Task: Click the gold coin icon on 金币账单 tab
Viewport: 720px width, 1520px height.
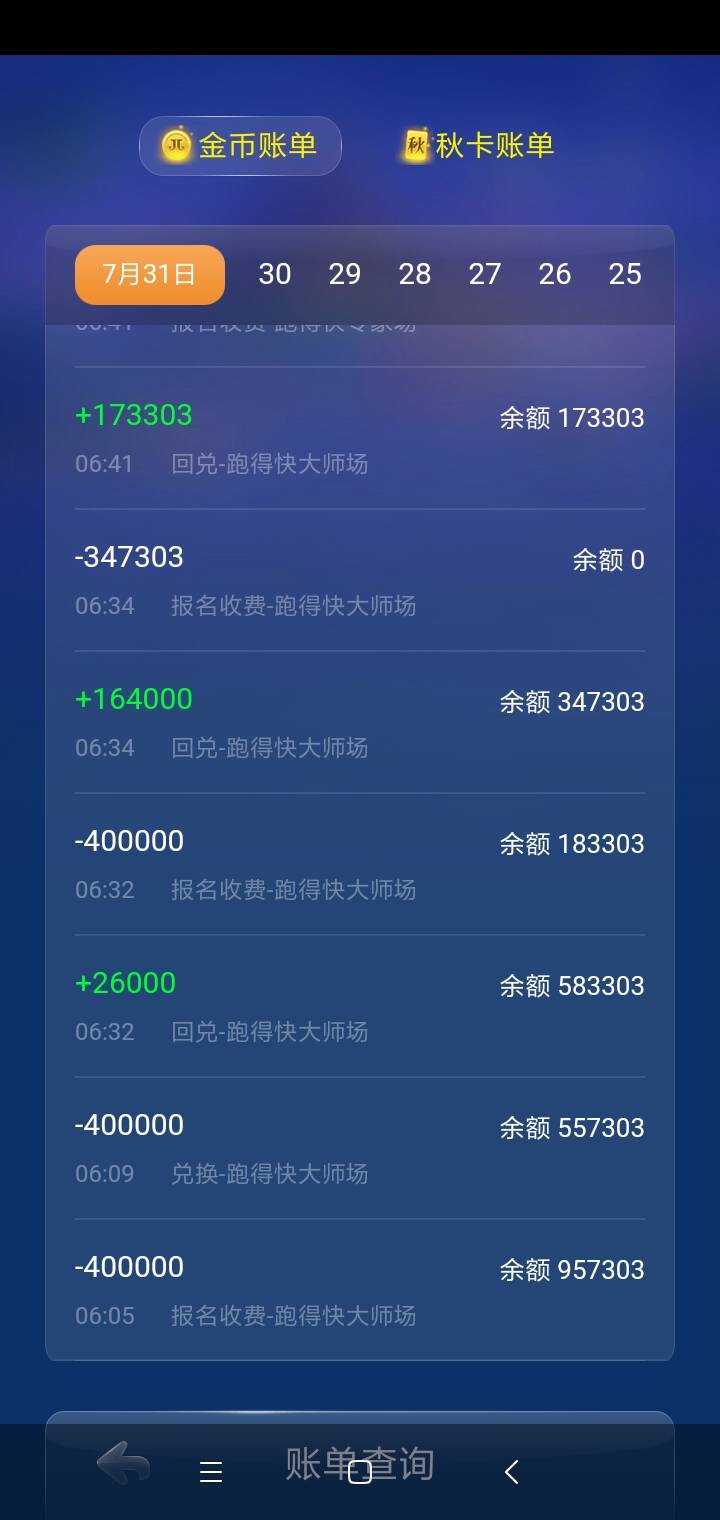Action: 175,145
